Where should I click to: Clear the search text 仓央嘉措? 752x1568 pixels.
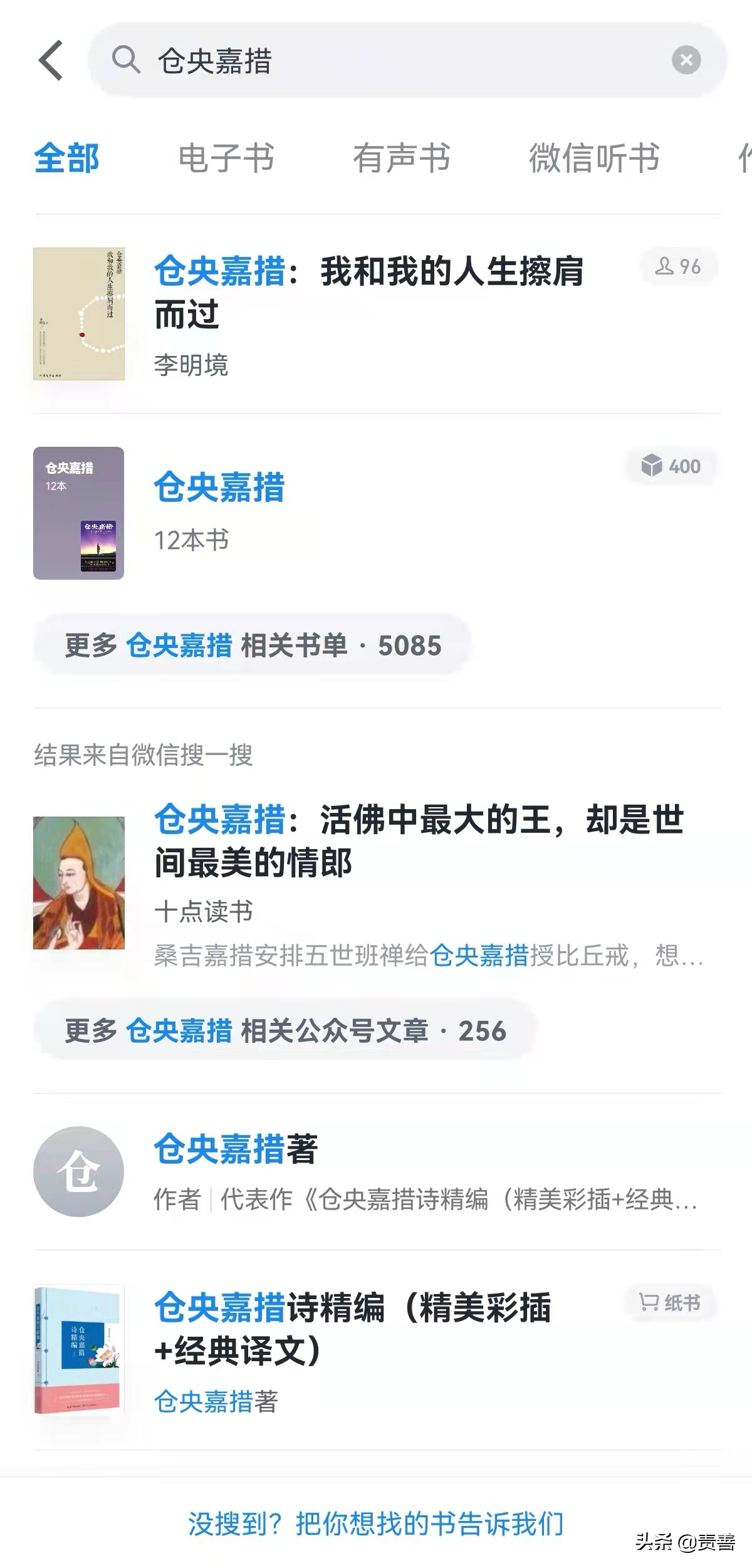686,60
